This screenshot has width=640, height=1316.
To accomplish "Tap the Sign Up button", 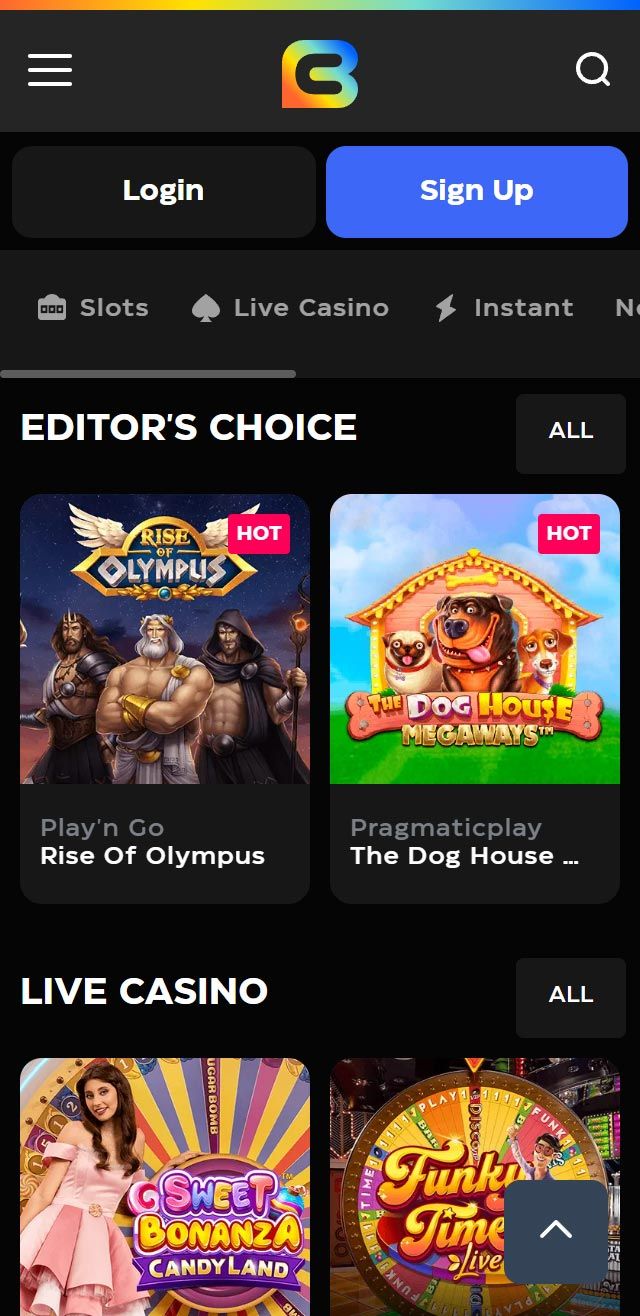I will click(x=476, y=191).
